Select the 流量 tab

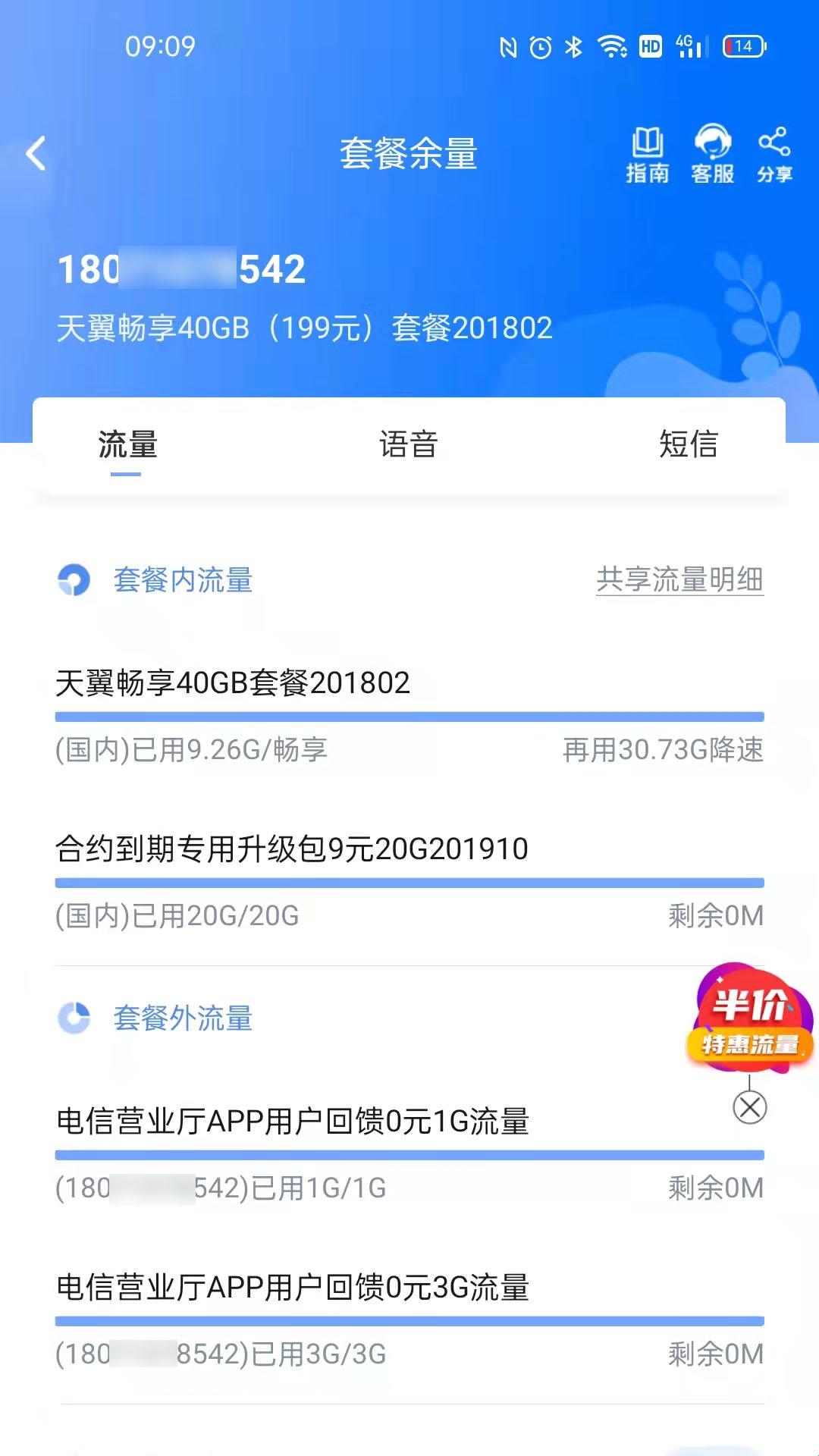[127, 445]
